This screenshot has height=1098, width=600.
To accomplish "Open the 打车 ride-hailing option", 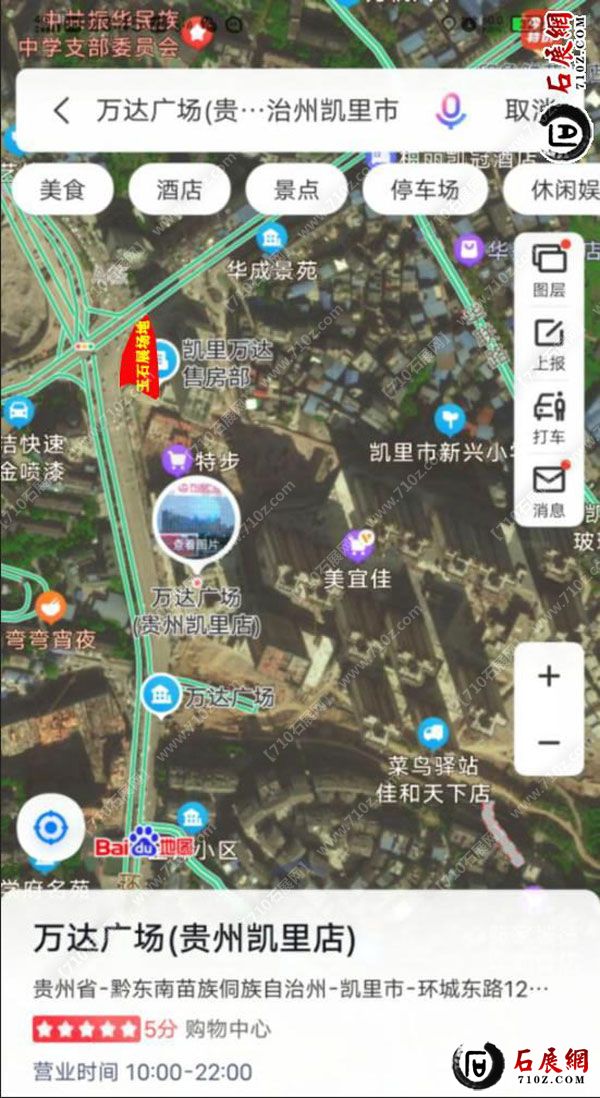I will click(549, 419).
